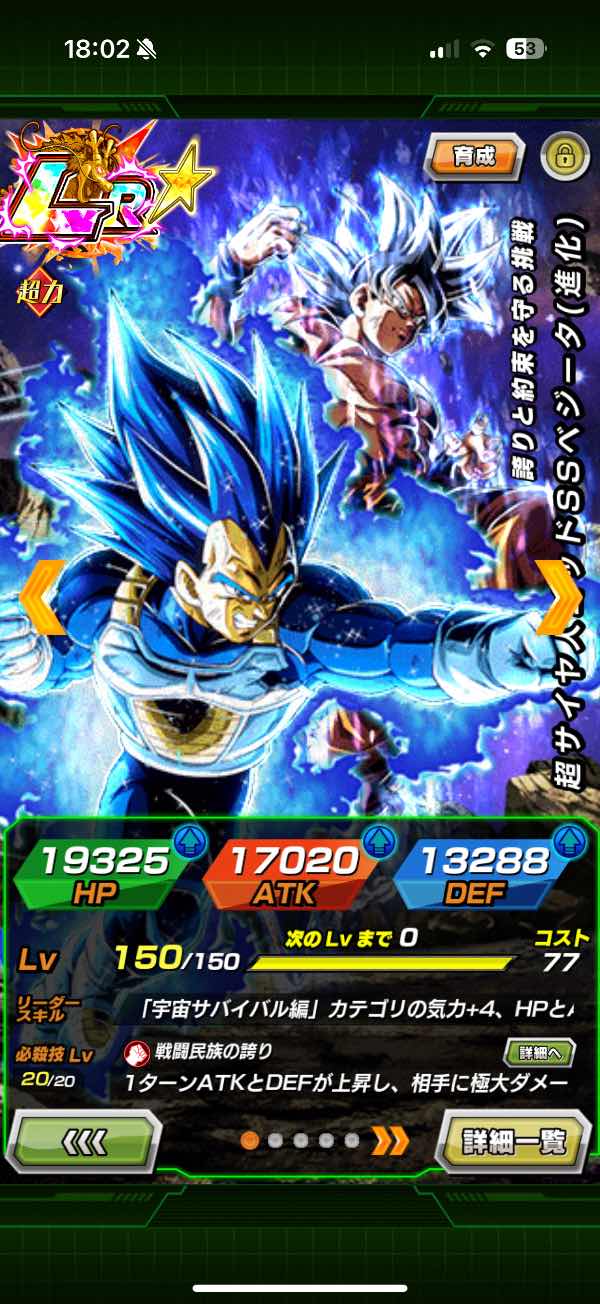Tap the back button with triple left arrows

coord(83,1139)
